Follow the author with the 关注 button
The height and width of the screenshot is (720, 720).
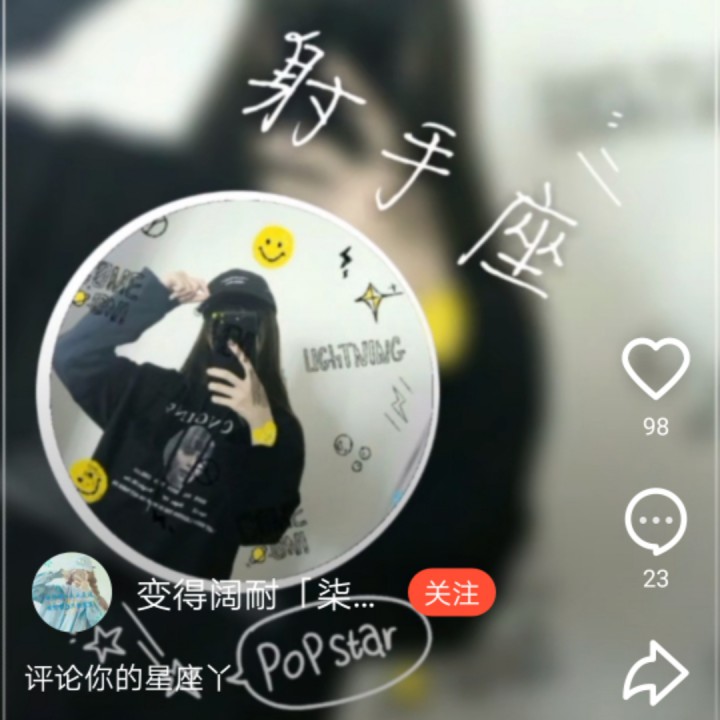pyautogui.click(x=452, y=593)
